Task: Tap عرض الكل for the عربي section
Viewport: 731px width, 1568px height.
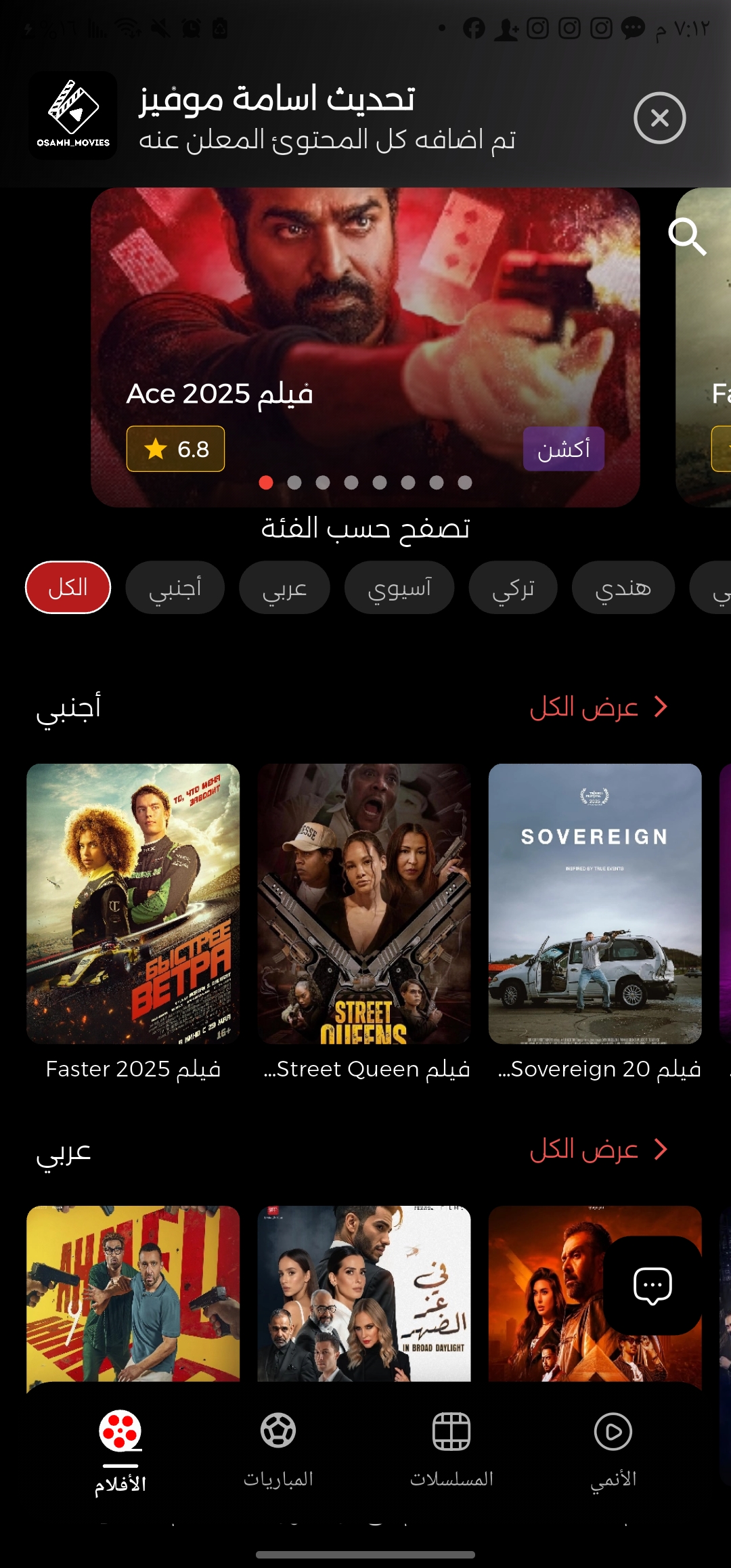Action: pyautogui.click(x=598, y=1150)
